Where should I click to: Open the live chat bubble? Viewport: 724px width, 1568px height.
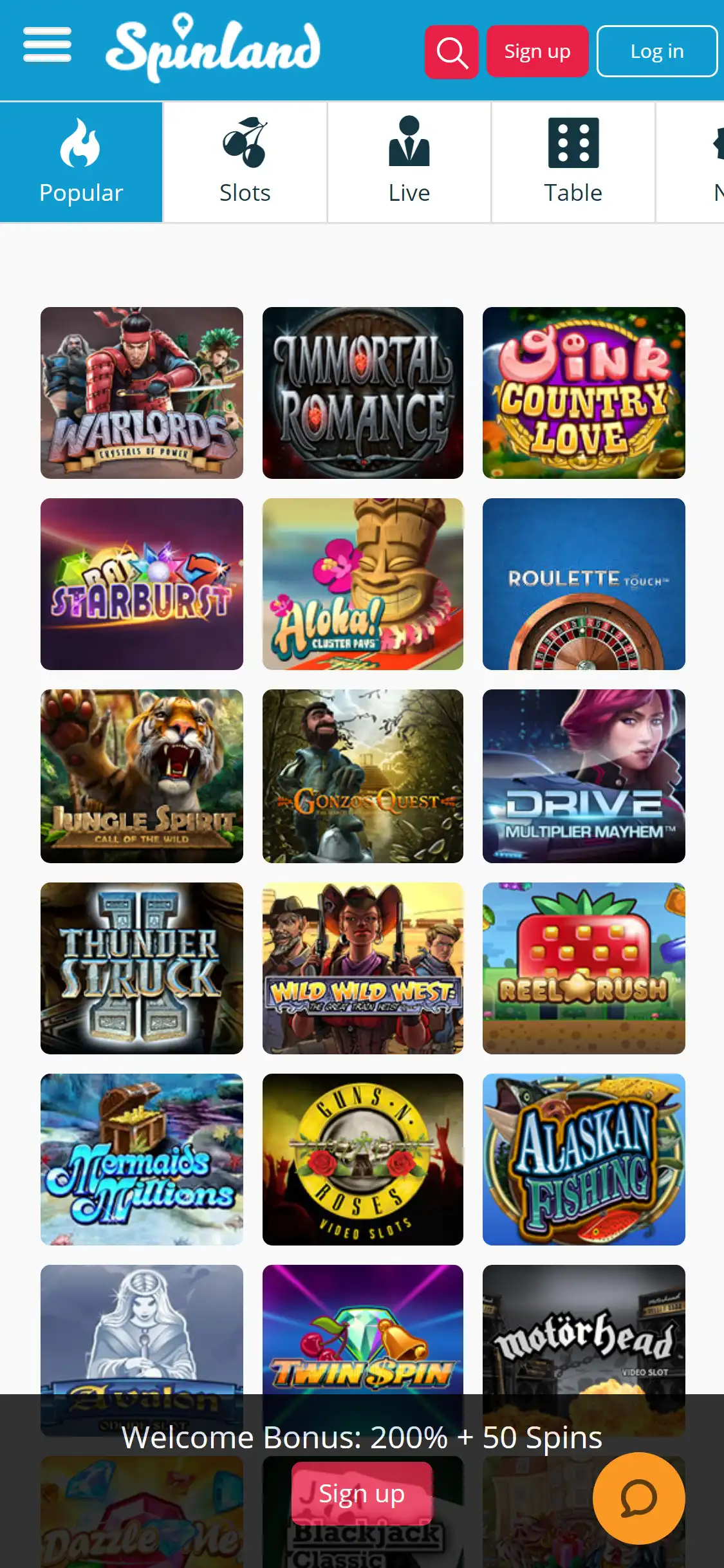[x=638, y=1498]
